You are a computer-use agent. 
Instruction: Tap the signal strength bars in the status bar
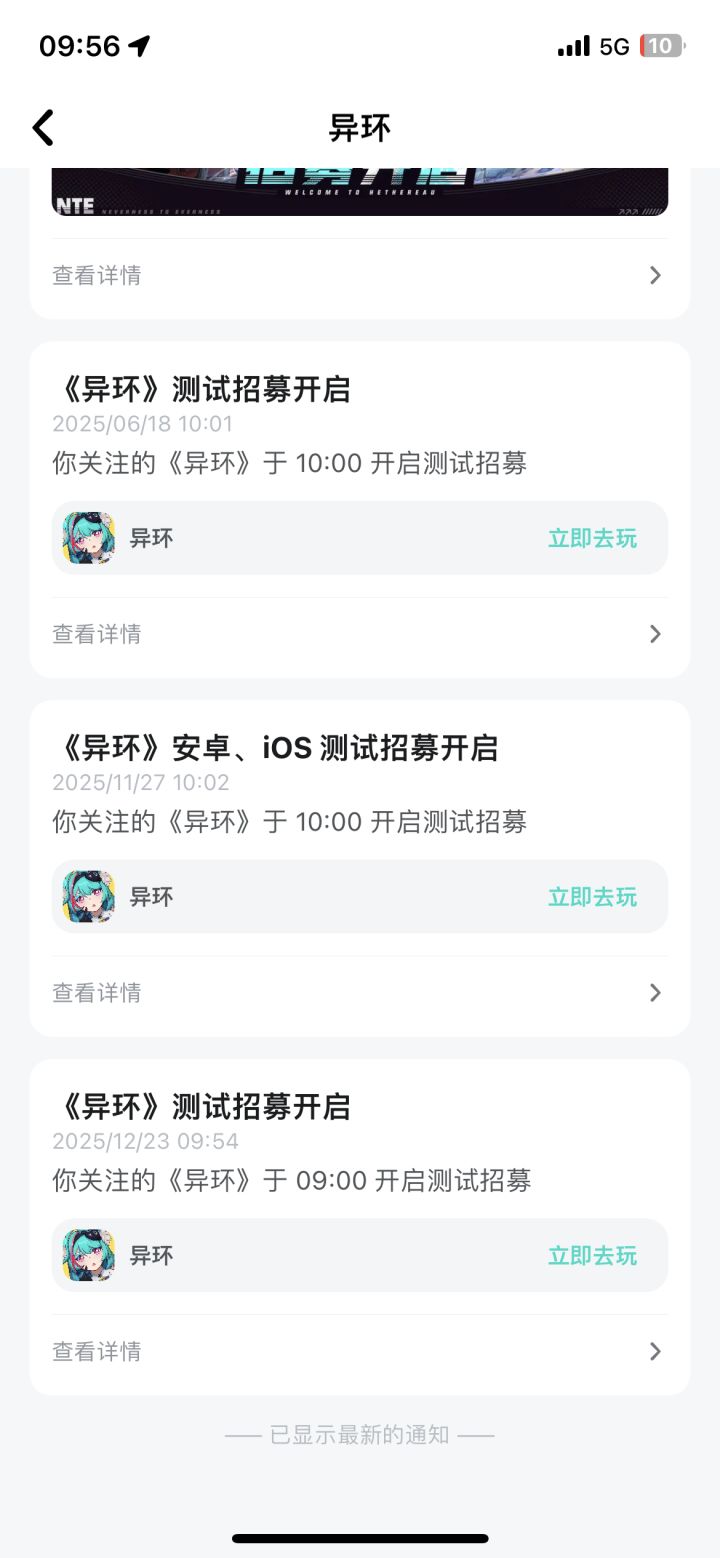(x=575, y=44)
